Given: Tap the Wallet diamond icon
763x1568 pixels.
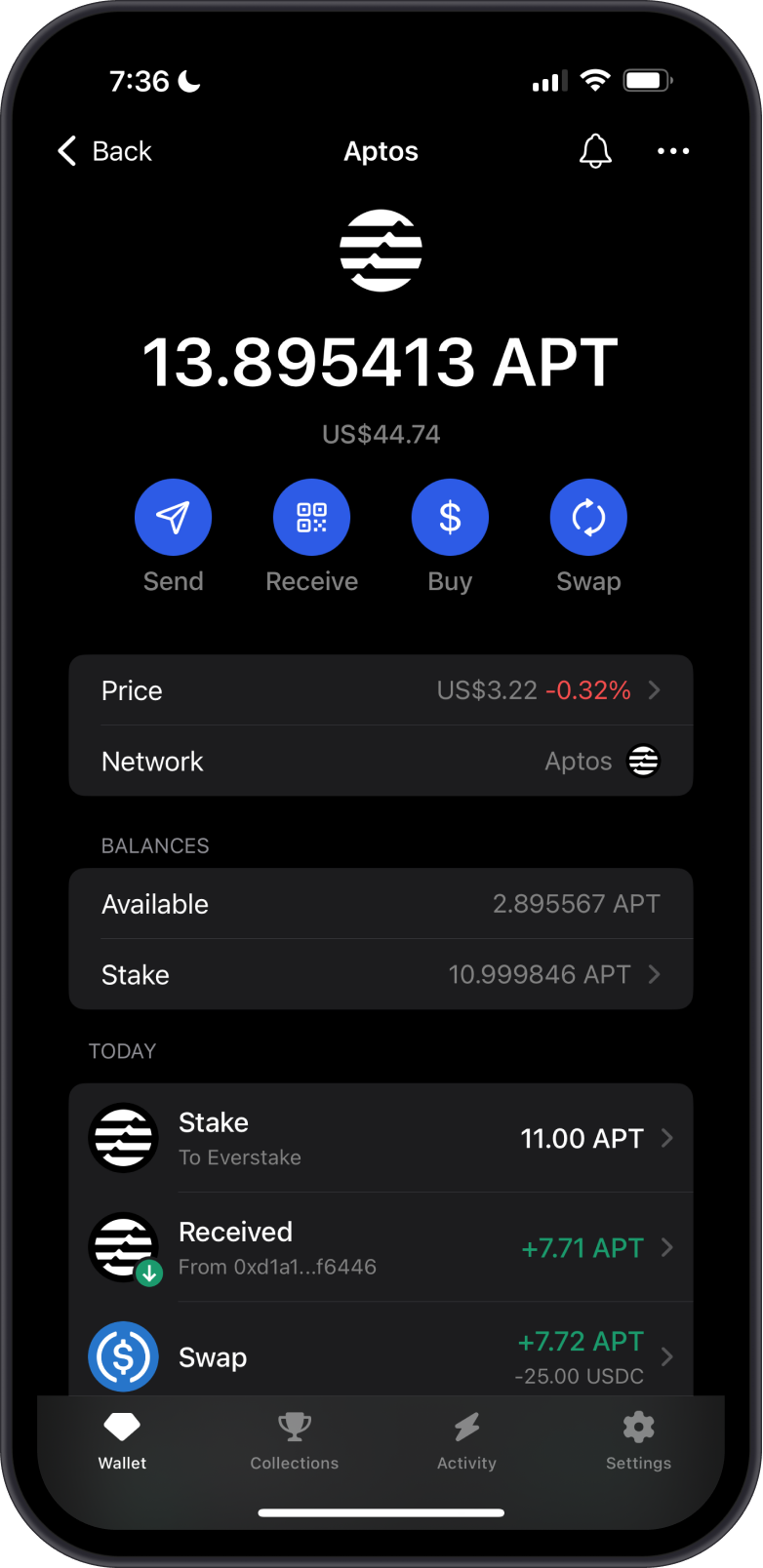Looking at the screenshot, I should 122,1425.
